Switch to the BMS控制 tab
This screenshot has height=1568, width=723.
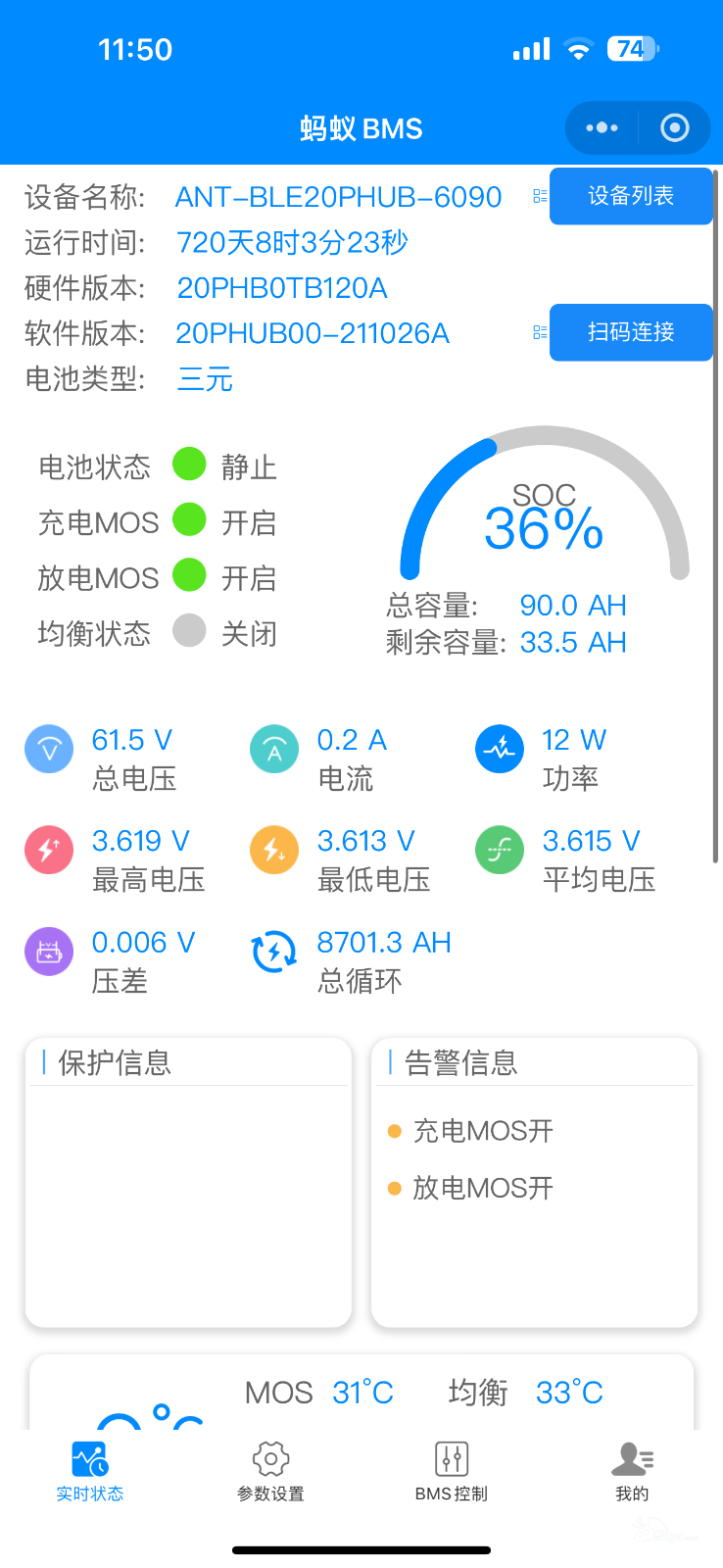pyautogui.click(x=451, y=1471)
